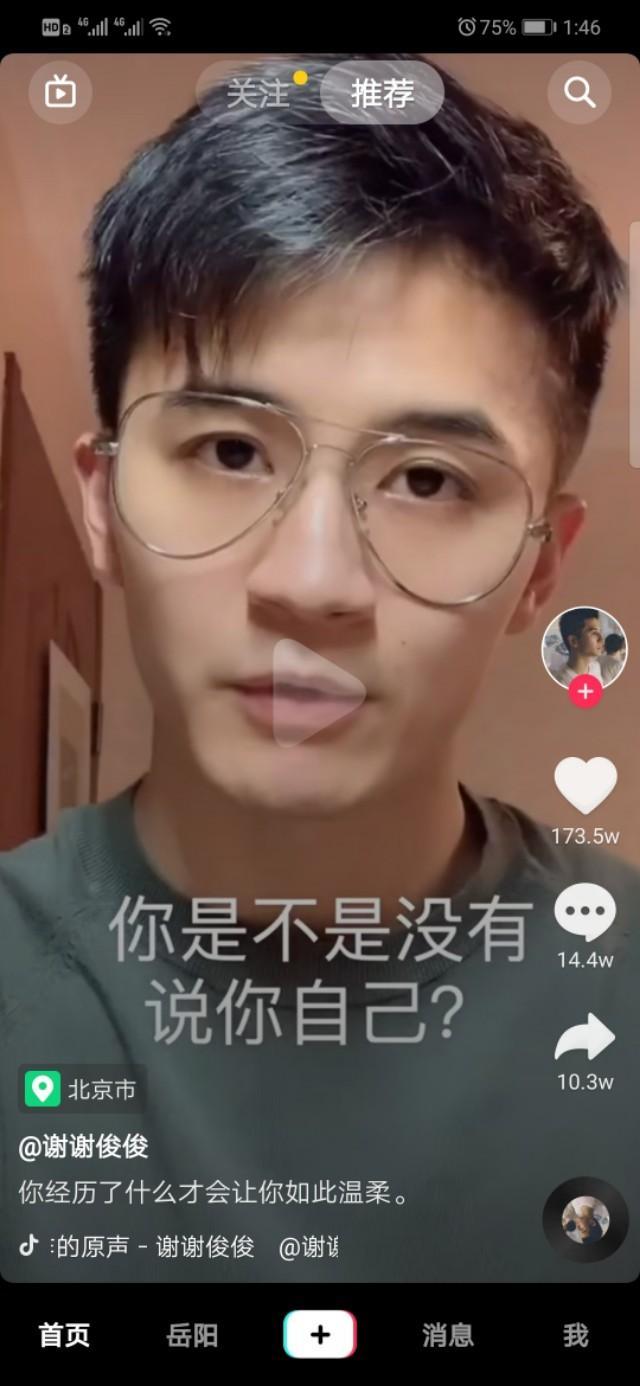640x1386 pixels.
Task: Follow the creator with the plus badge
Action: [x=585, y=691]
